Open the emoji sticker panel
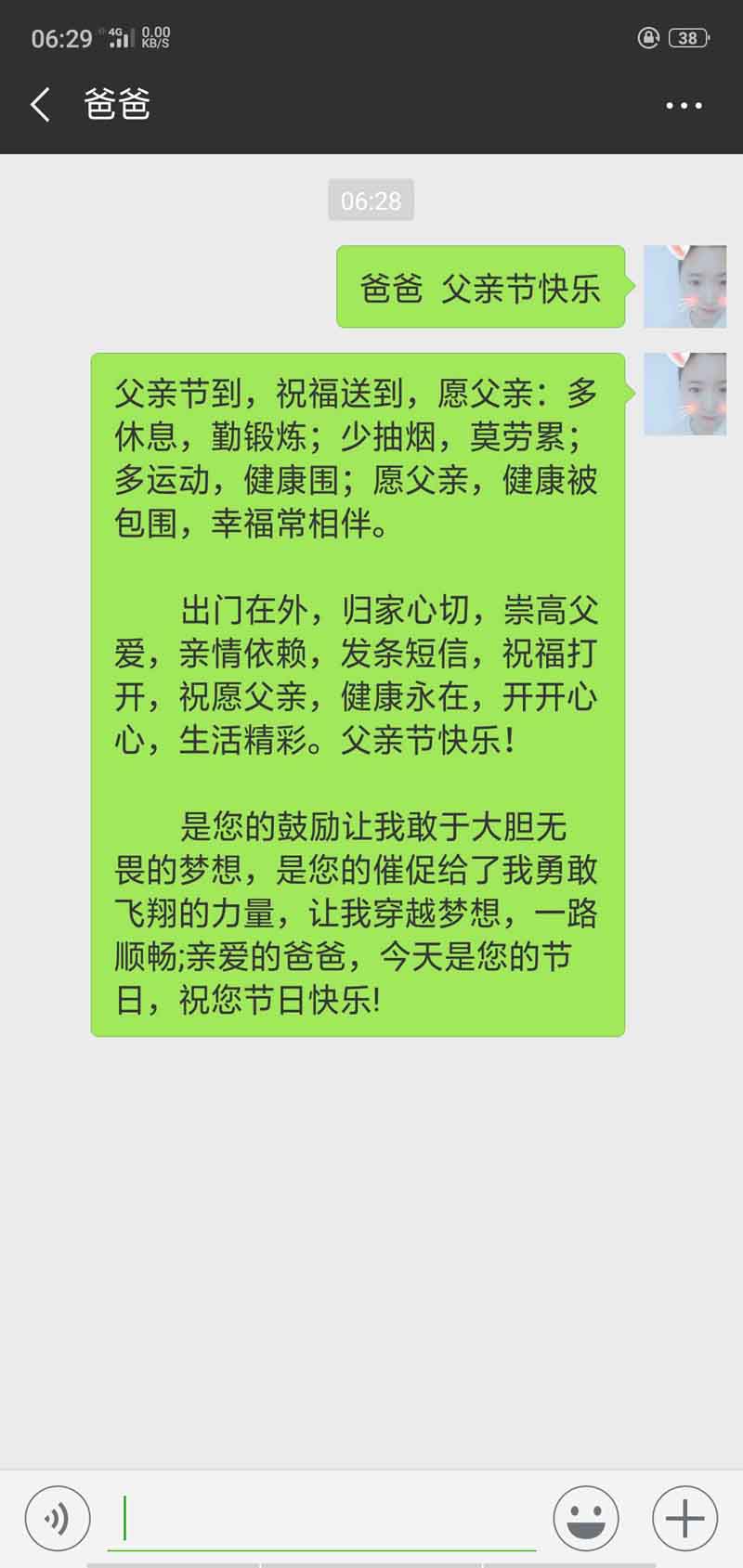The image size is (743, 1568). tap(586, 1519)
